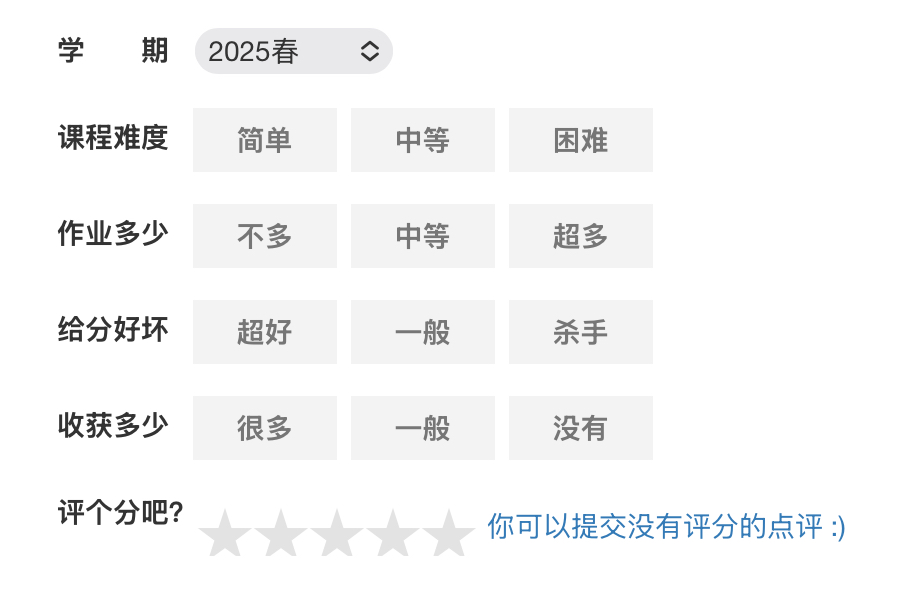
Task: Give a three-star rating
Action: click(336, 534)
